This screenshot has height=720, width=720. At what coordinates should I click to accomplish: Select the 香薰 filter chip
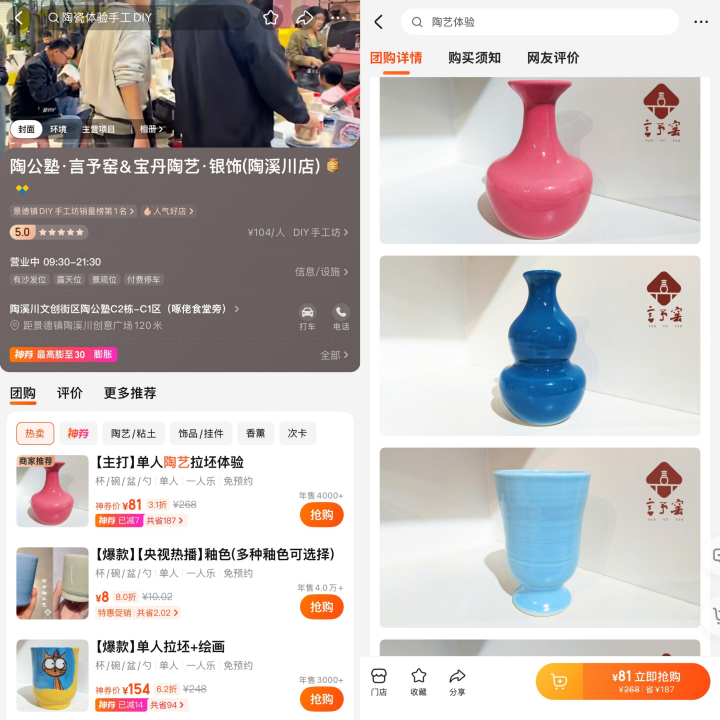255,433
